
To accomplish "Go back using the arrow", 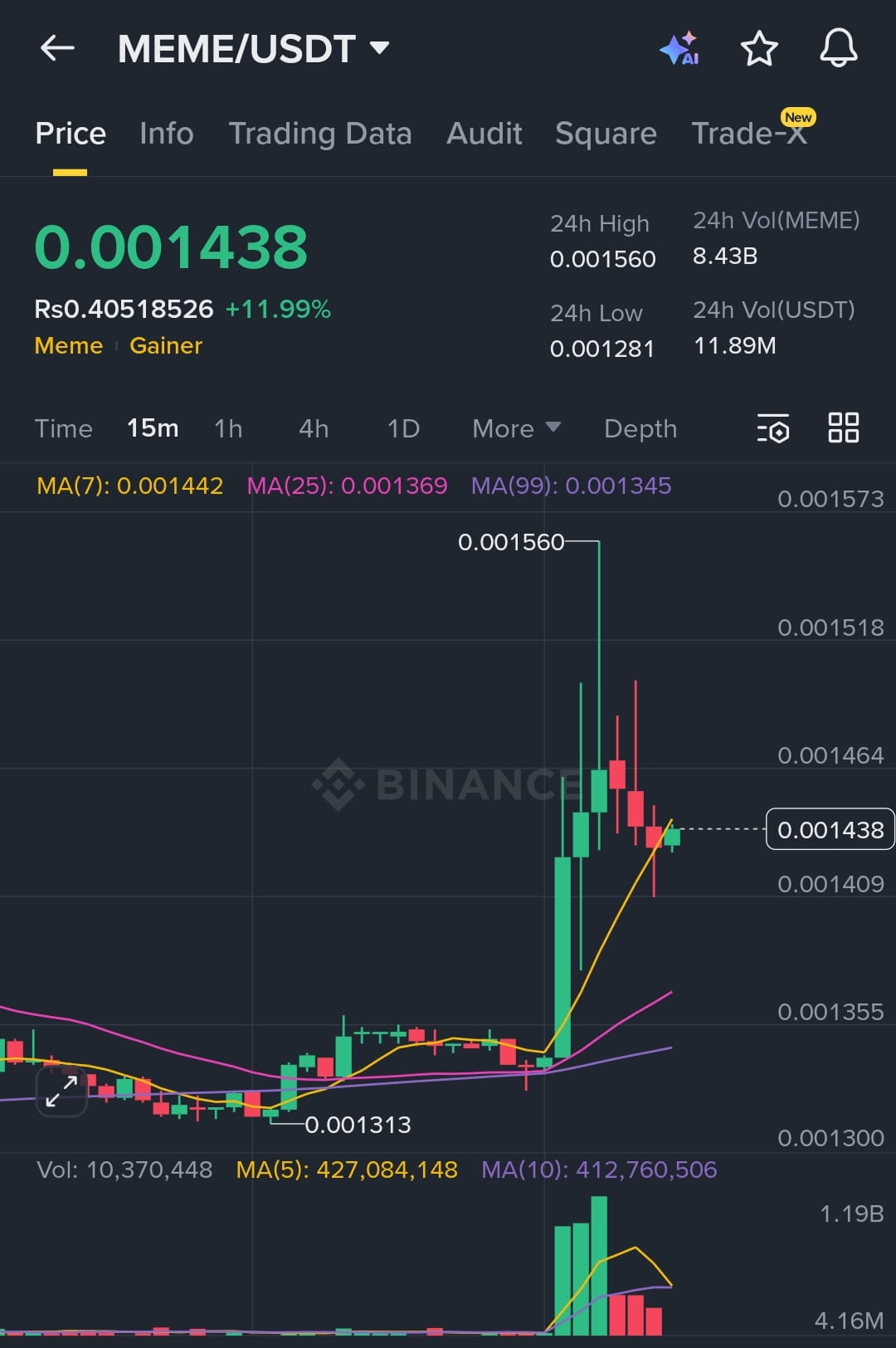I will (57, 48).
